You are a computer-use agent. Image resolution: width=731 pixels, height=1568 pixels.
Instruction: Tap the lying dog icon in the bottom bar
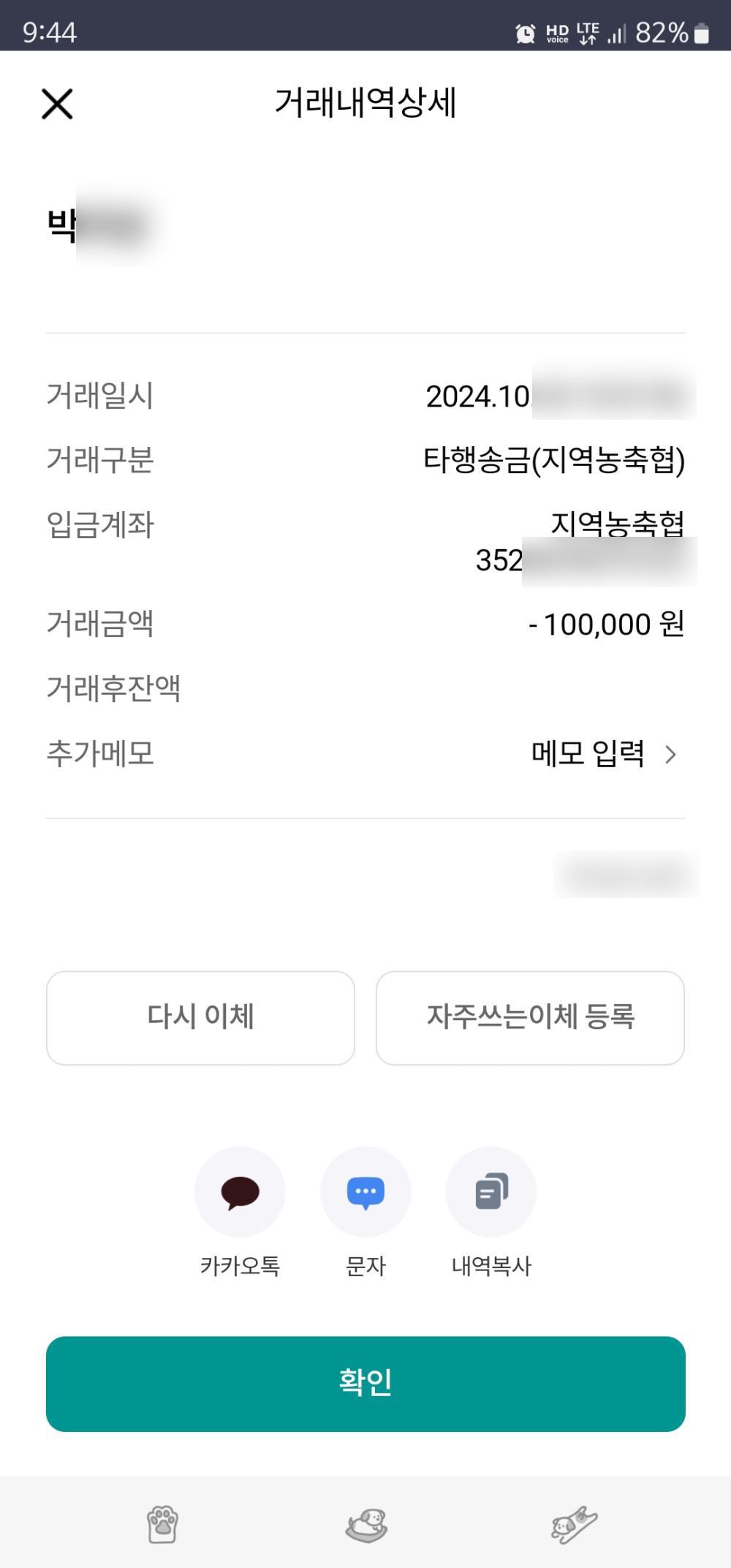tap(574, 1525)
